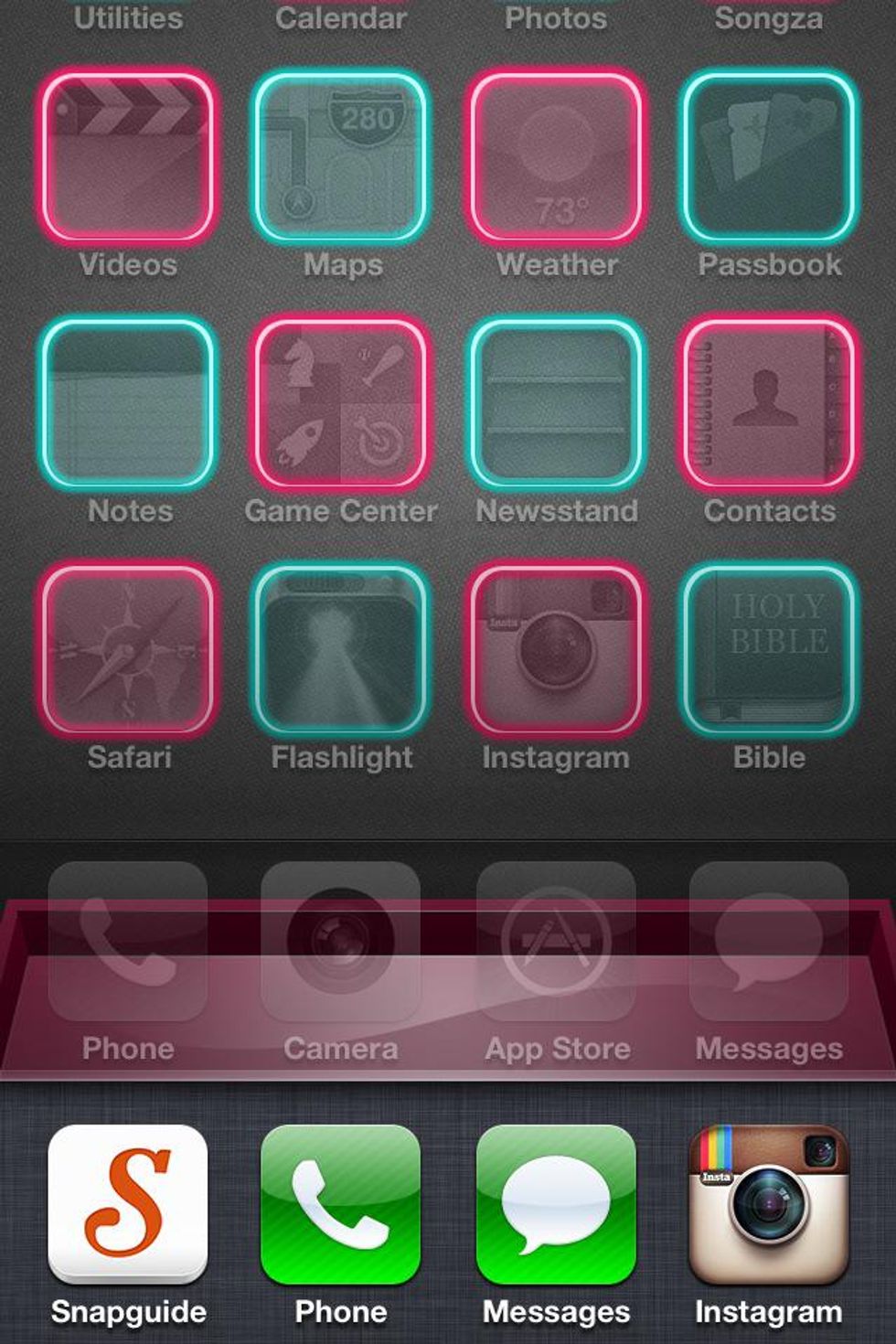Open the Contacts app
The height and width of the screenshot is (1344, 896).
tap(769, 403)
